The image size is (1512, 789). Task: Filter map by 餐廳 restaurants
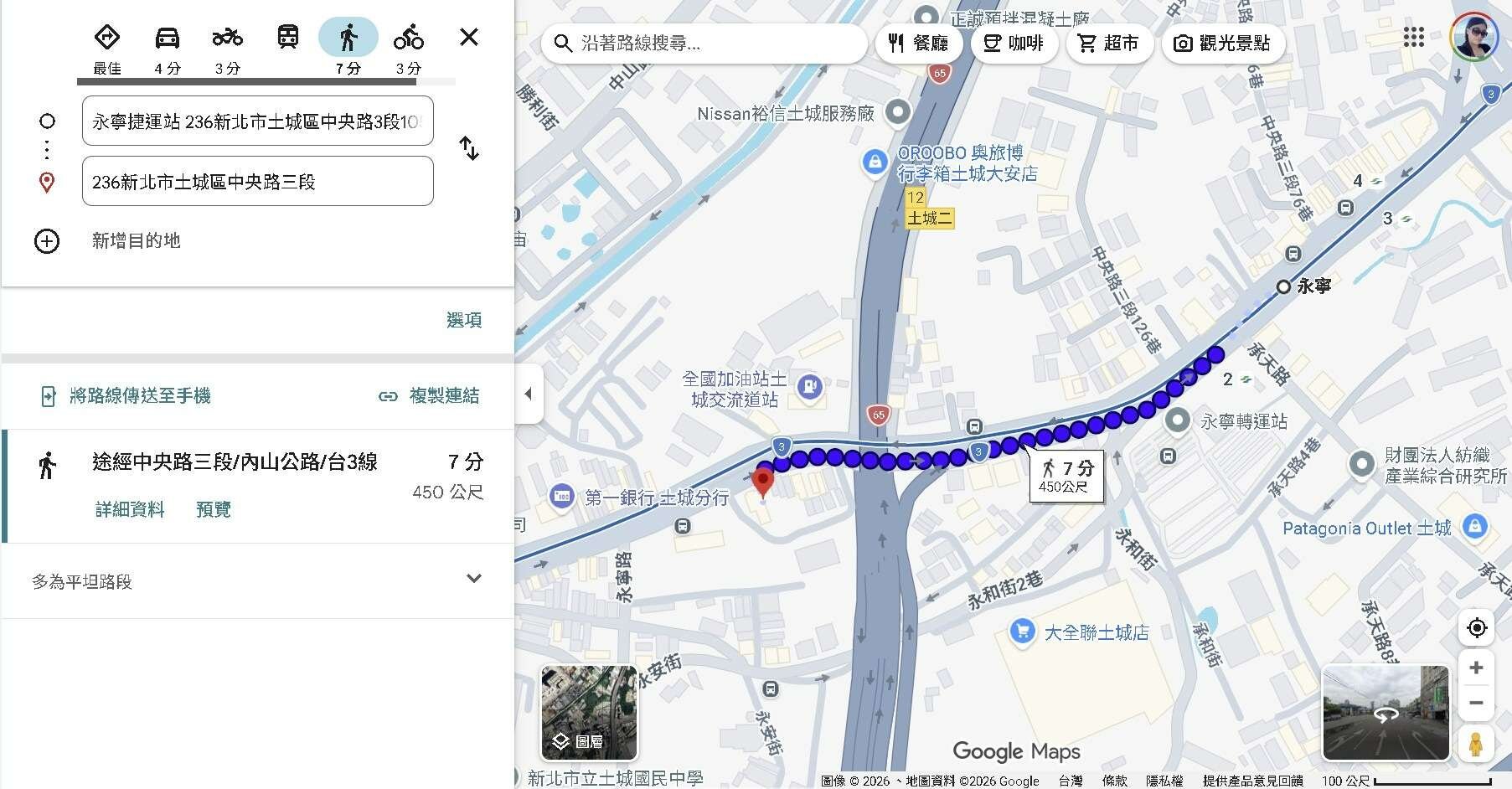coord(918,44)
